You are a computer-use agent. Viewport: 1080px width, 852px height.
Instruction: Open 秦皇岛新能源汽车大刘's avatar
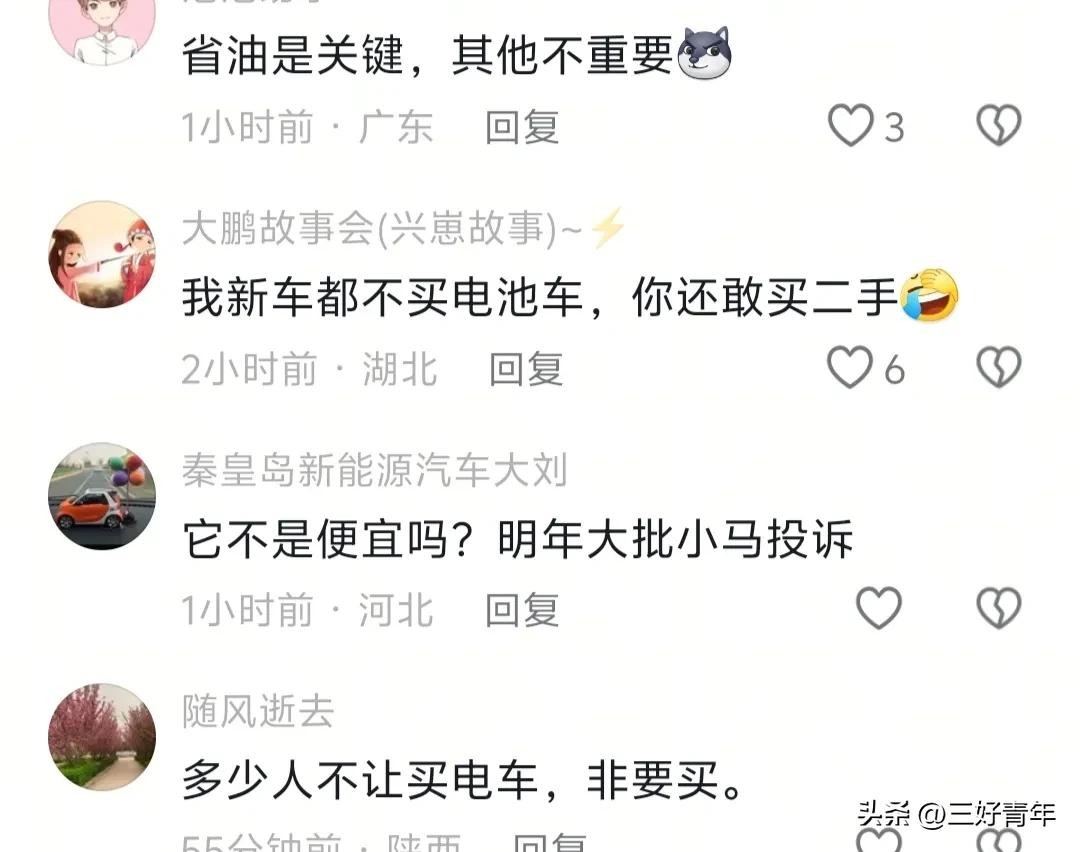point(102,496)
